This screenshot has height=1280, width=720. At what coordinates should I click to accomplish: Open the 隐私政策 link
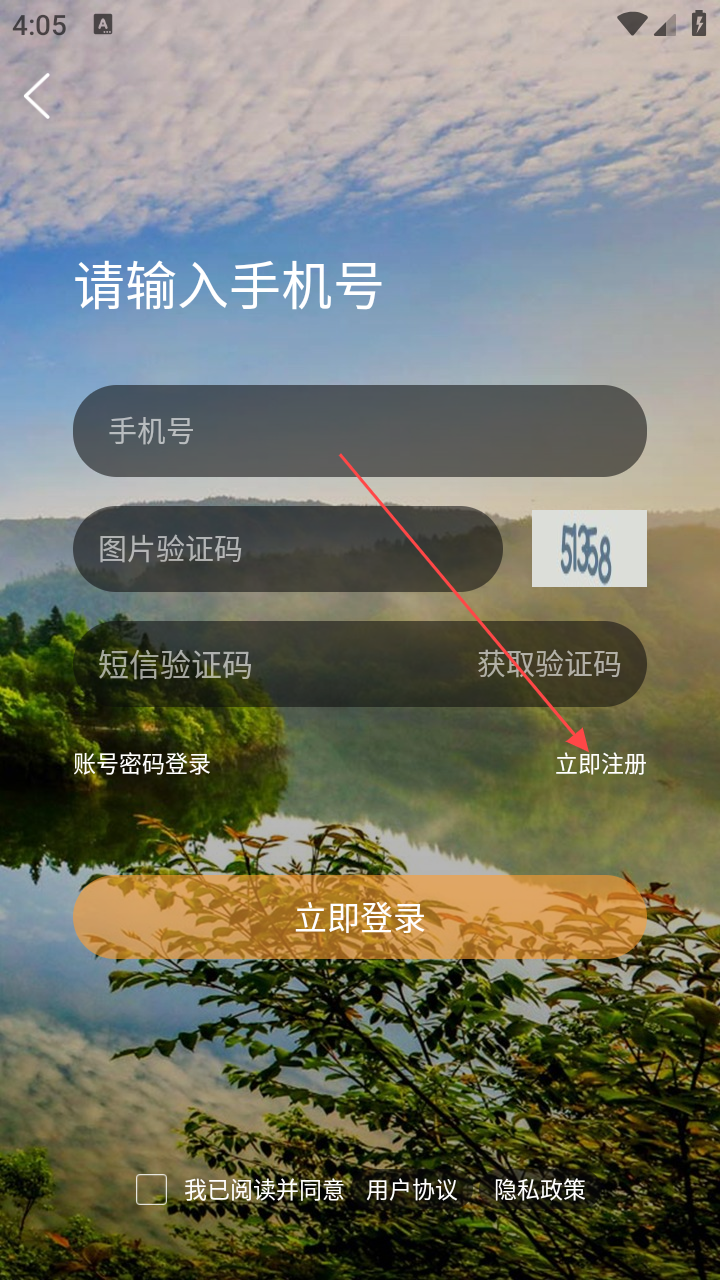540,1190
